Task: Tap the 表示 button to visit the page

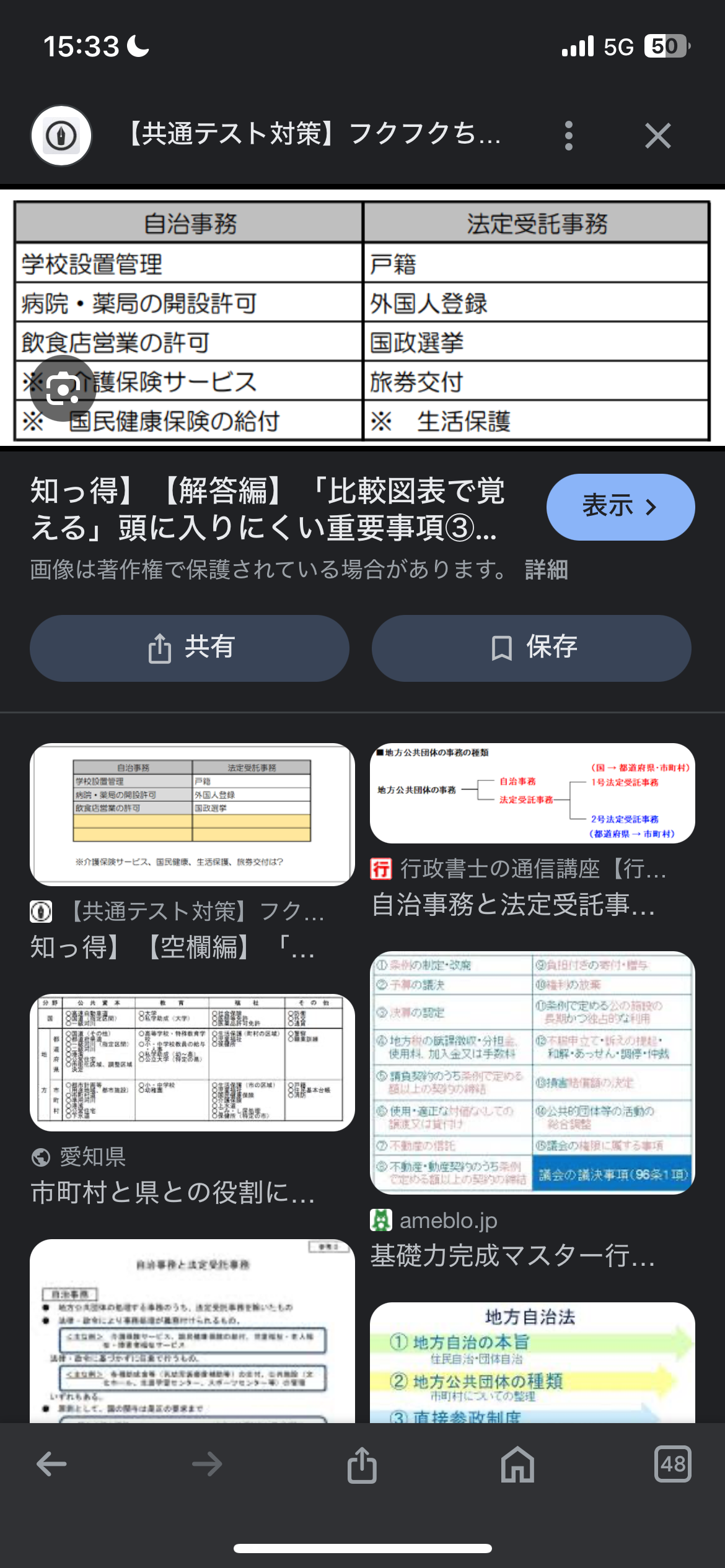Action: pos(620,507)
